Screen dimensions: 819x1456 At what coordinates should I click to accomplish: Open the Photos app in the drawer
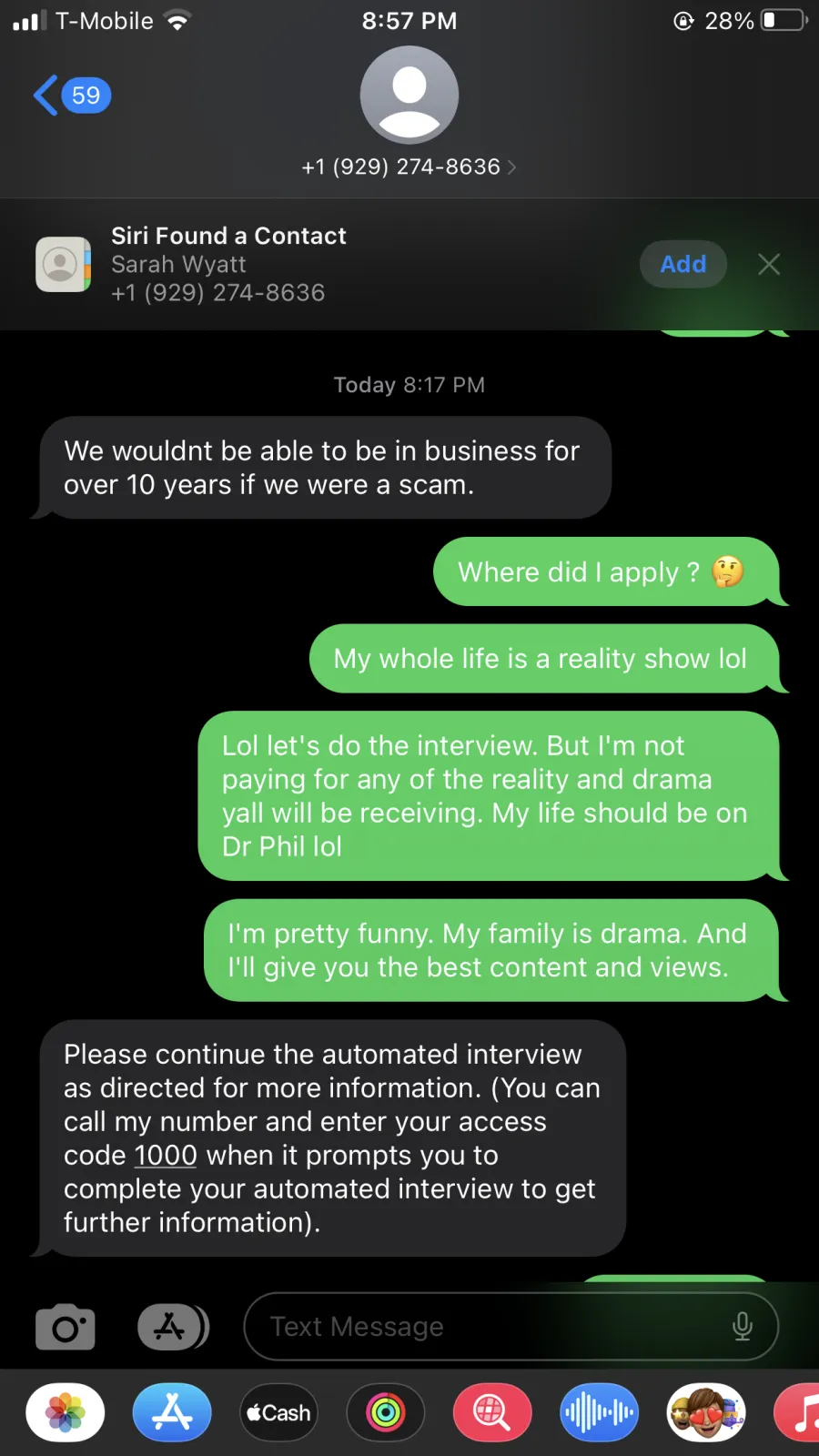tap(66, 1412)
